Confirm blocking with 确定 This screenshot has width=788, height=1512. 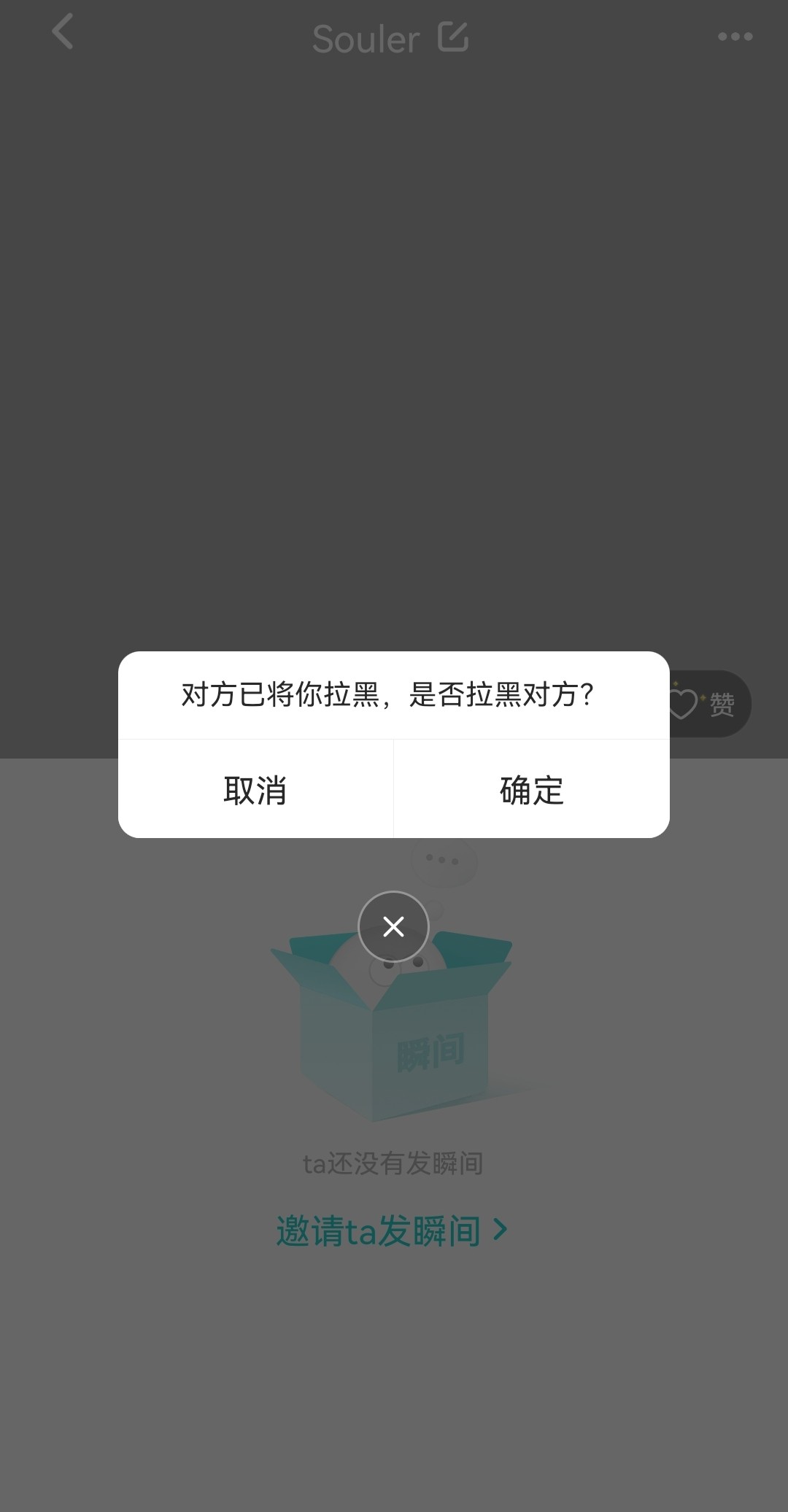coord(532,789)
